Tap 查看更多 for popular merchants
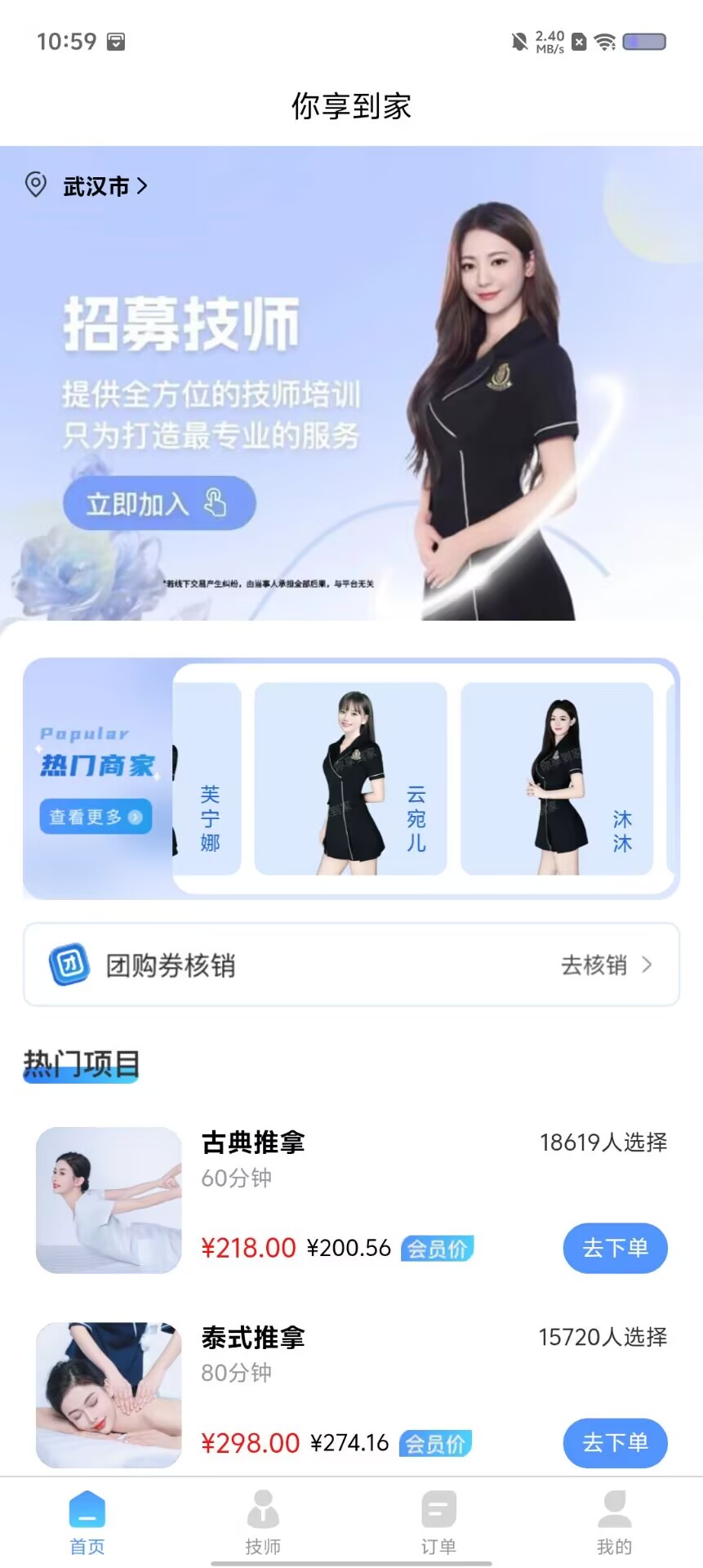Screen dimensions: 703x1568 tap(96, 817)
